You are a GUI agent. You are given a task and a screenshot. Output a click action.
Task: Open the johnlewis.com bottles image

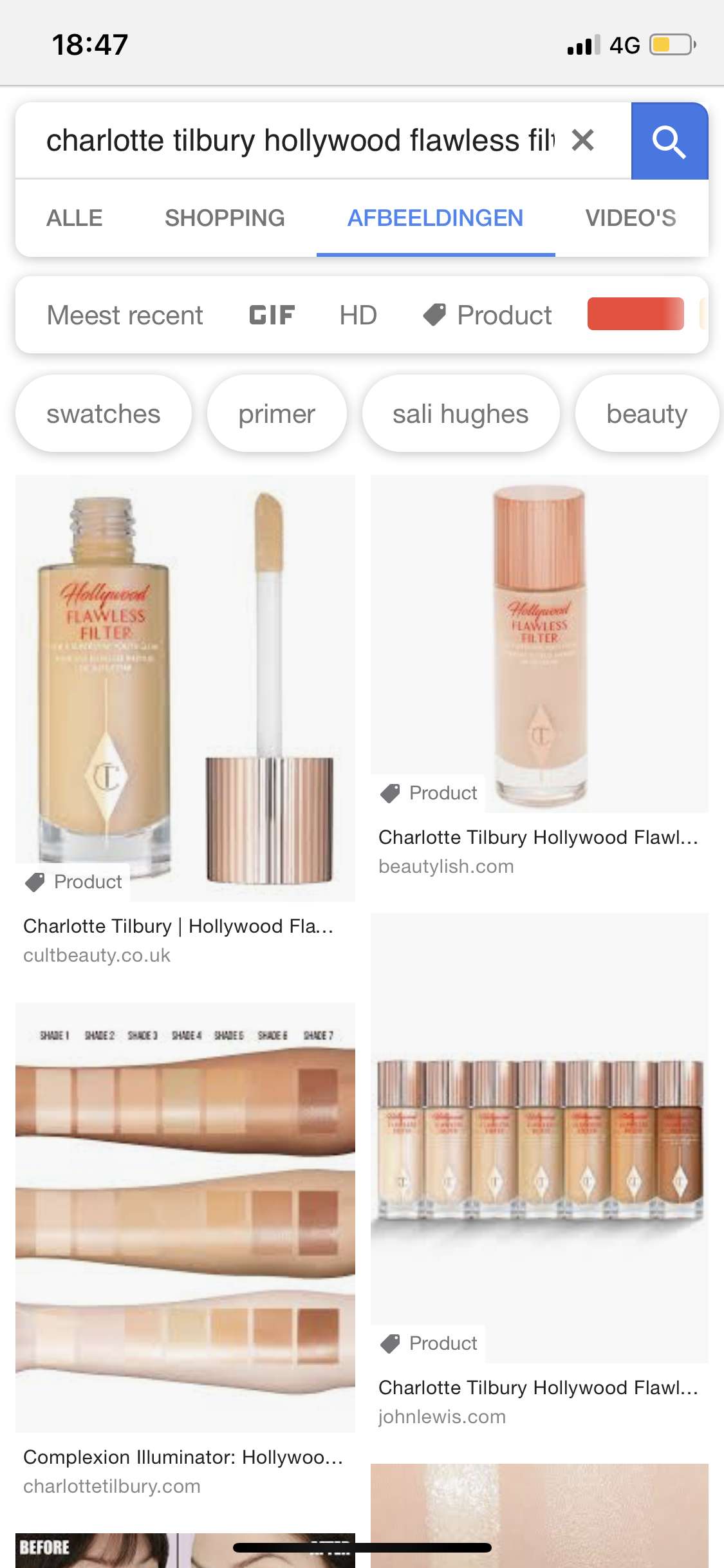pos(539,1137)
